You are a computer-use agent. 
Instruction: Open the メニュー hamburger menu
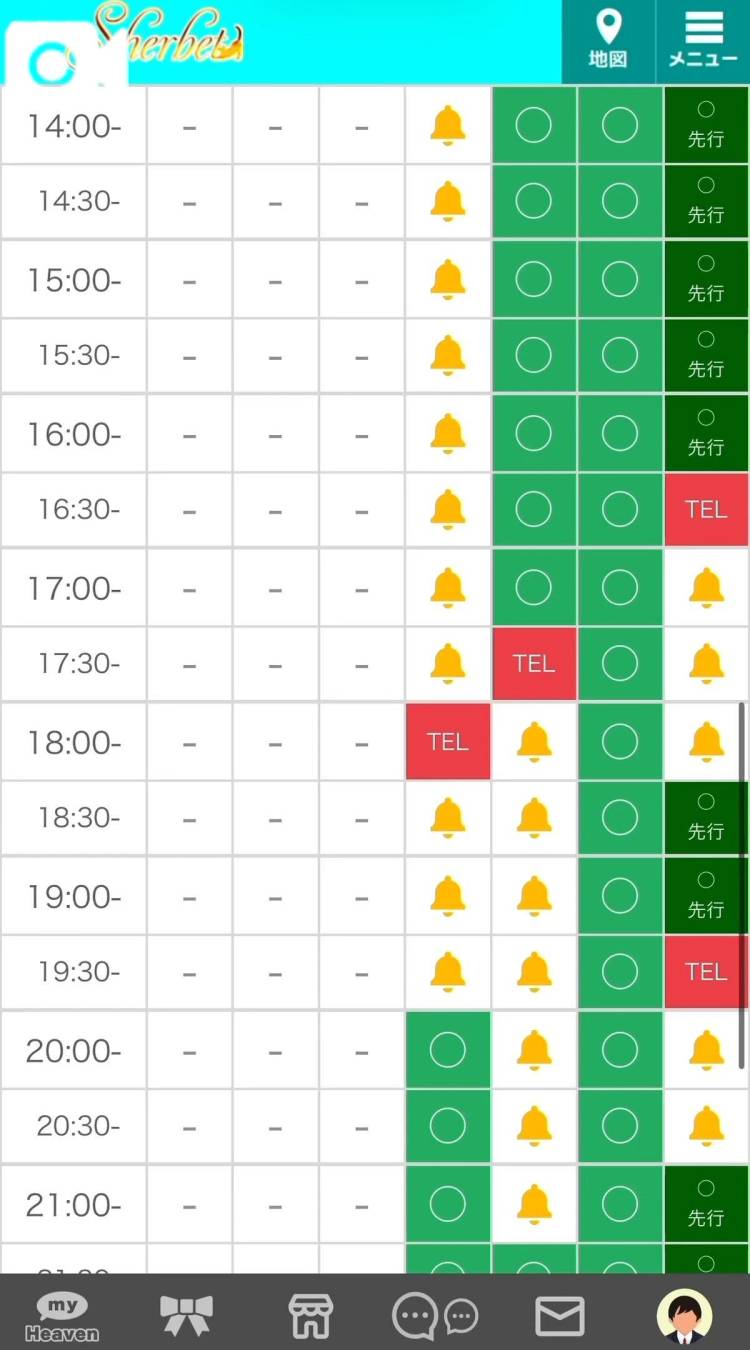pyautogui.click(x=703, y=40)
